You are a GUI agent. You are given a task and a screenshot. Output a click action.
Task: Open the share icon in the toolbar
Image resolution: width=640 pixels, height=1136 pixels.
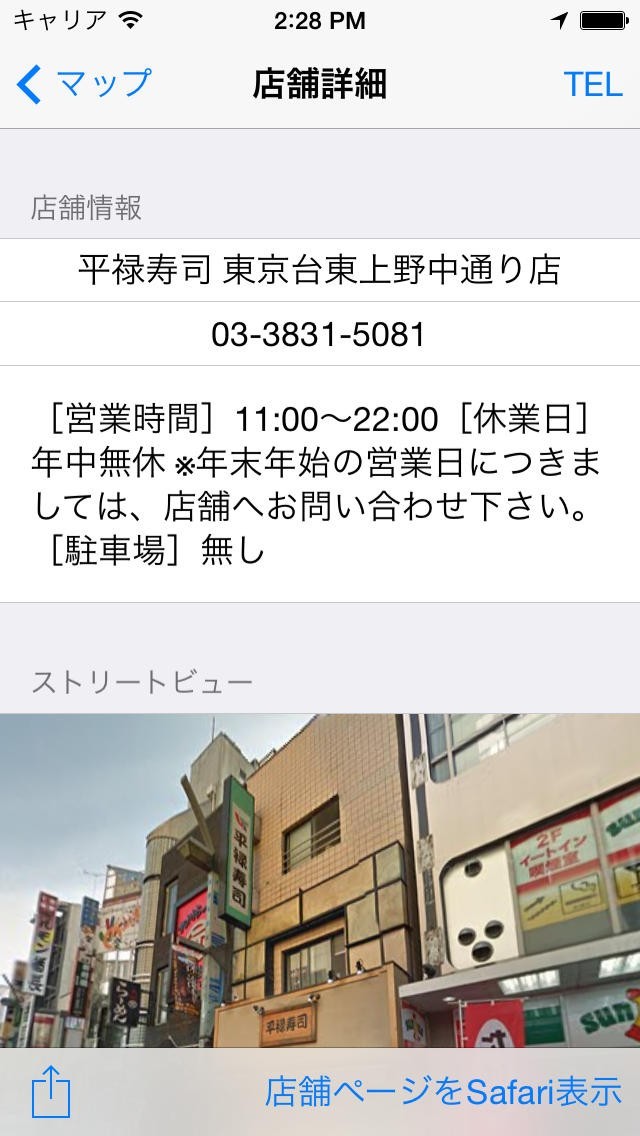(x=50, y=1091)
